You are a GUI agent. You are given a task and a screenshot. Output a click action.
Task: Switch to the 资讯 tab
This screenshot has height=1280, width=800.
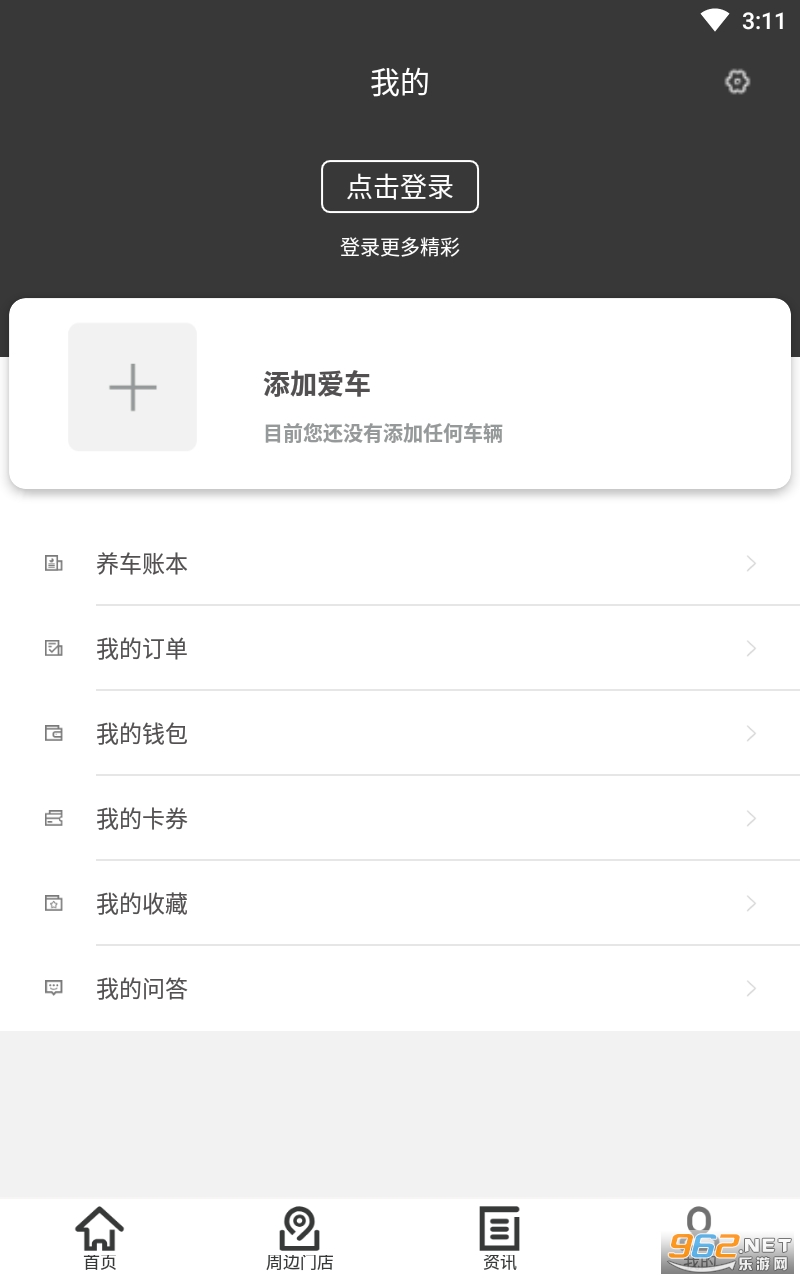click(x=500, y=1239)
